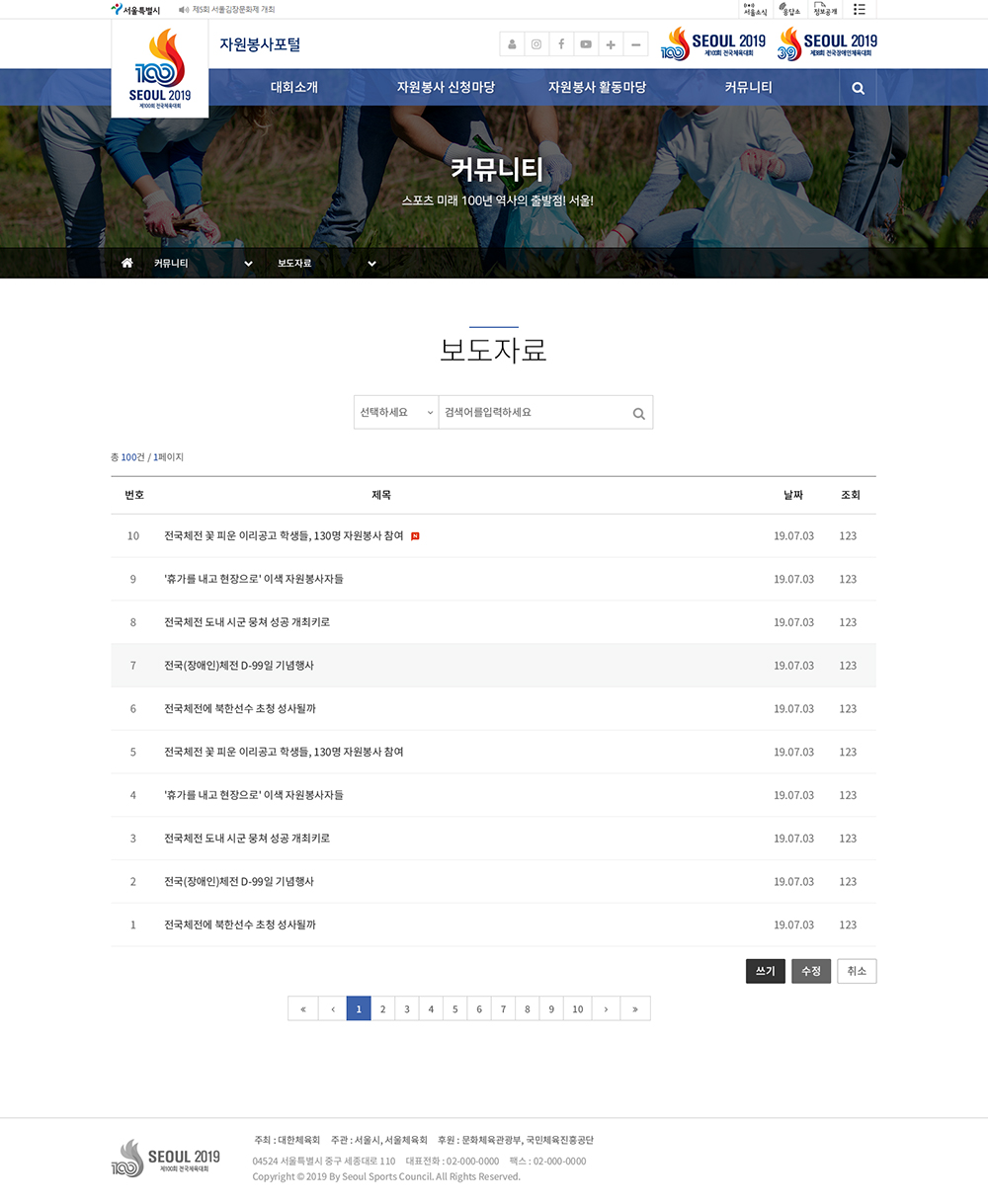
Task: Tap the 쓰기 button
Action: tap(766, 971)
